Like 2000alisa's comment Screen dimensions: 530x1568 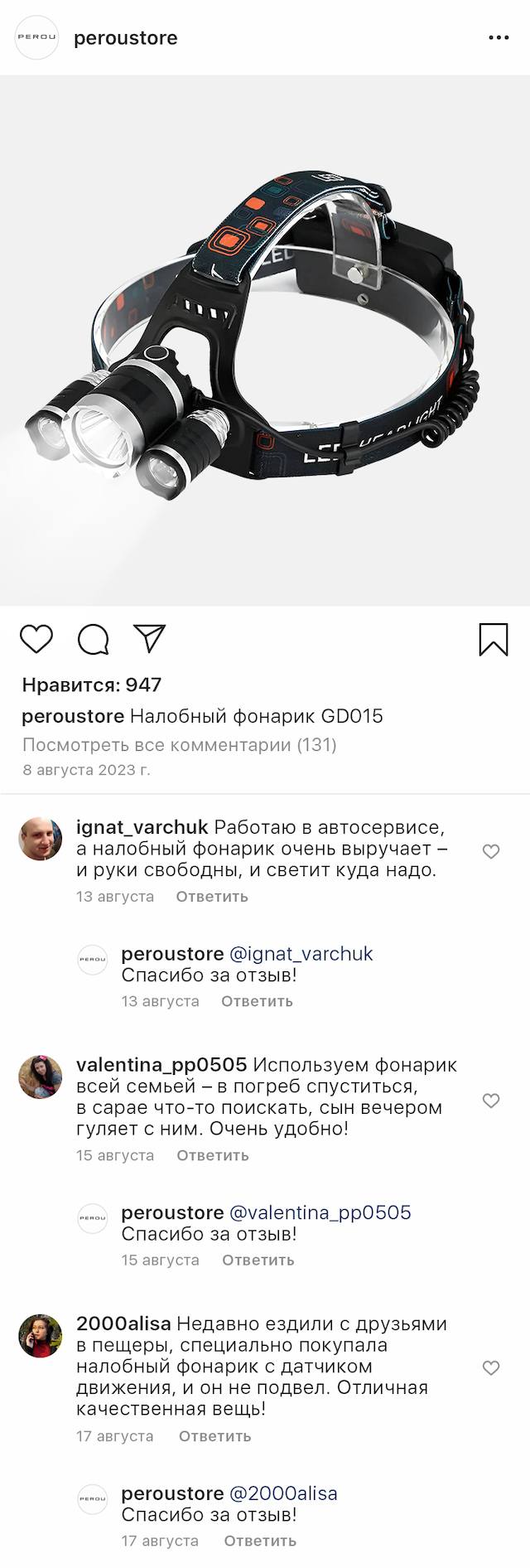point(491,1367)
